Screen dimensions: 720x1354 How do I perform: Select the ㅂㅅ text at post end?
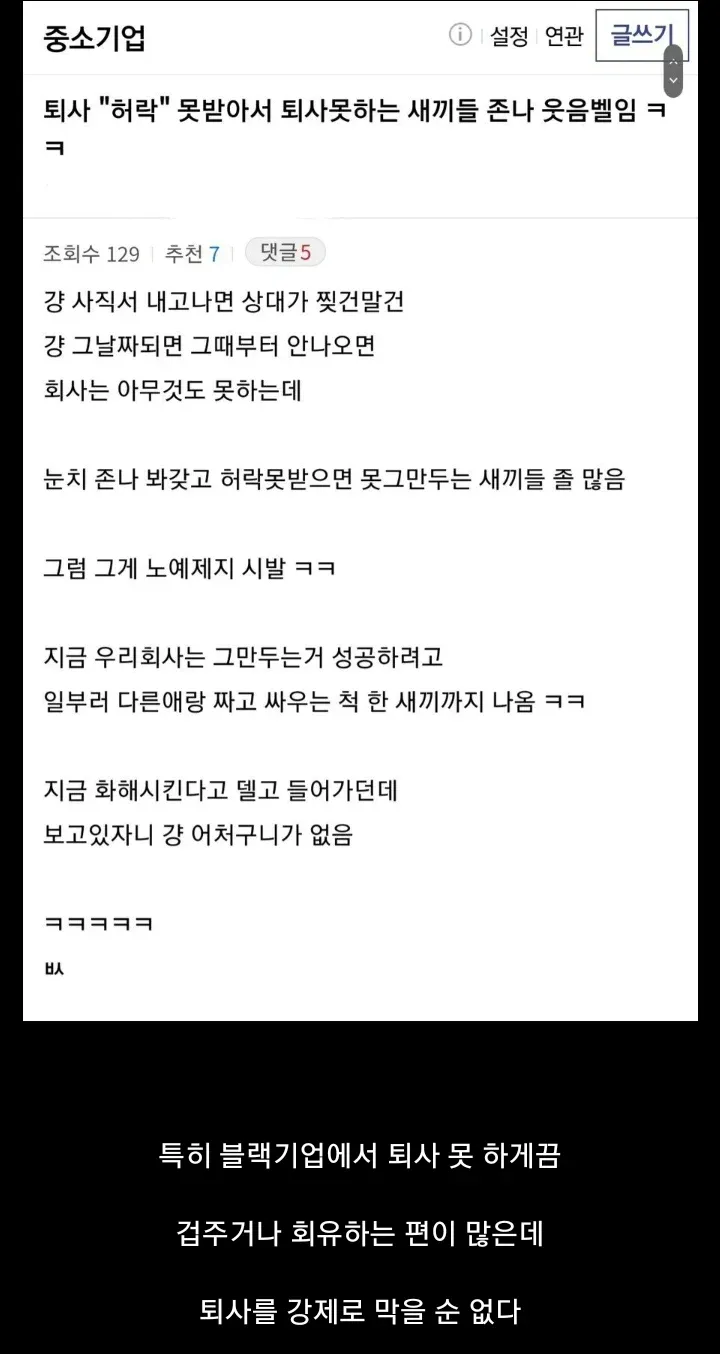point(57,968)
